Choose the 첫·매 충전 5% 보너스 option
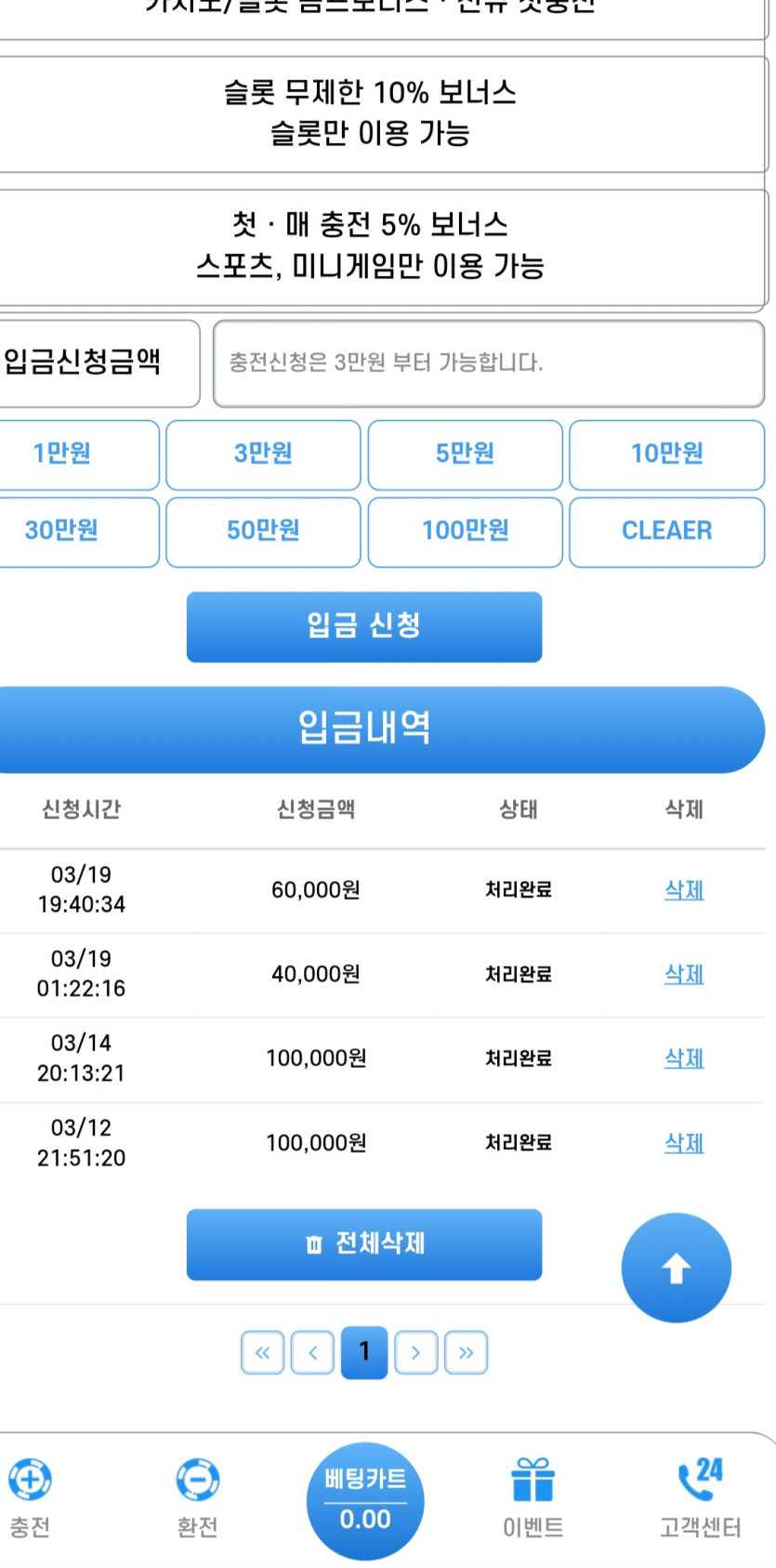 [370, 246]
